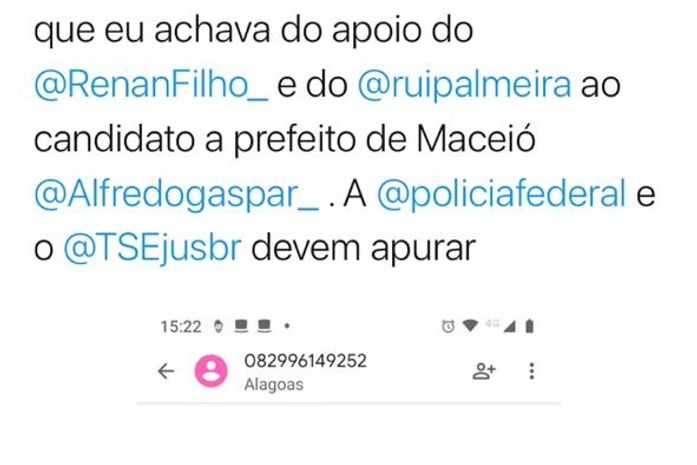The height and width of the screenshot is (465, 697).
Task: Open the @ruipalmeira profile mention
Action: point(464,86)
